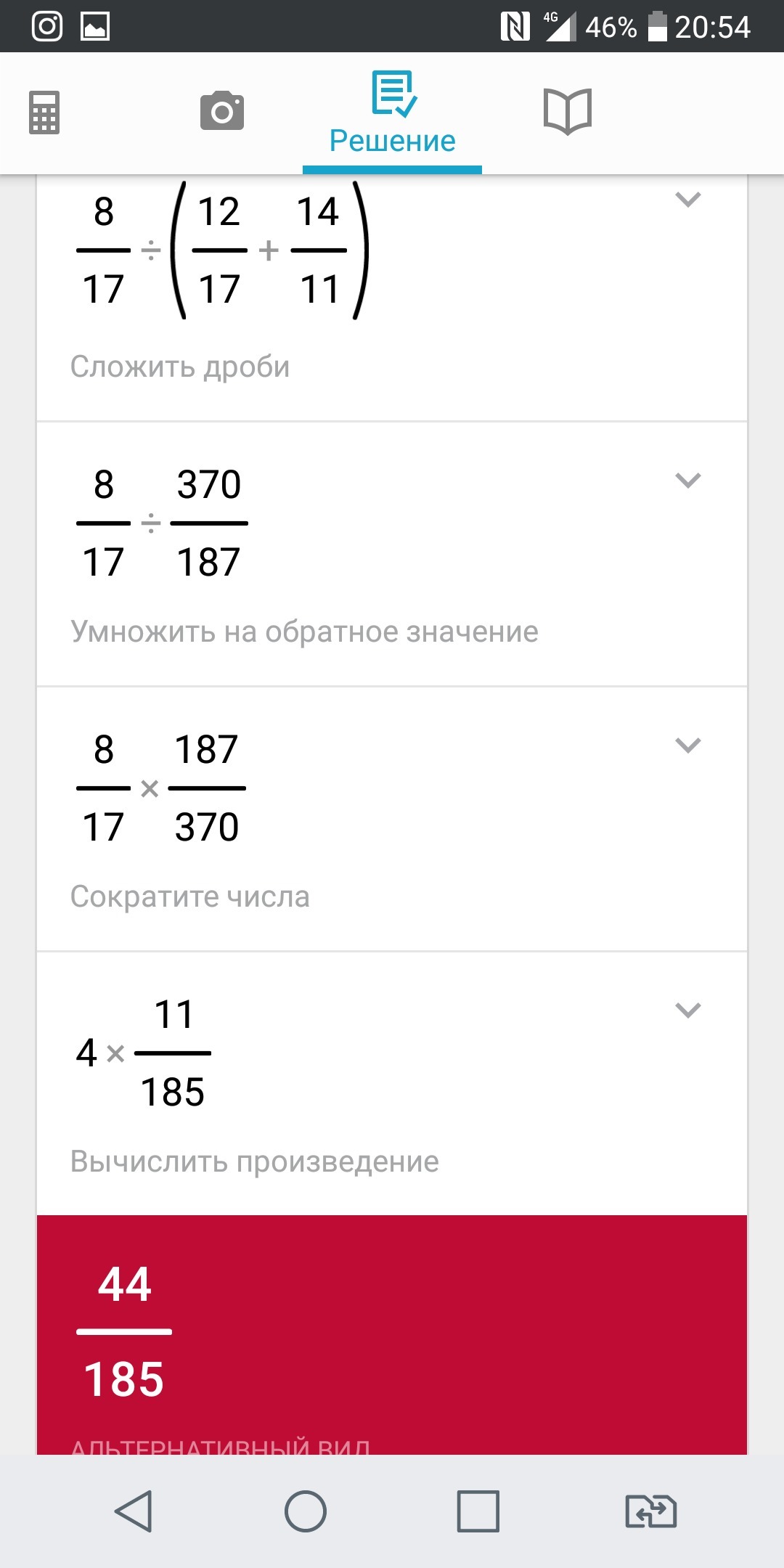Open the calculator tab
Screen dimensions: 784x1568
pyautogui.click(x=44, y=113)
